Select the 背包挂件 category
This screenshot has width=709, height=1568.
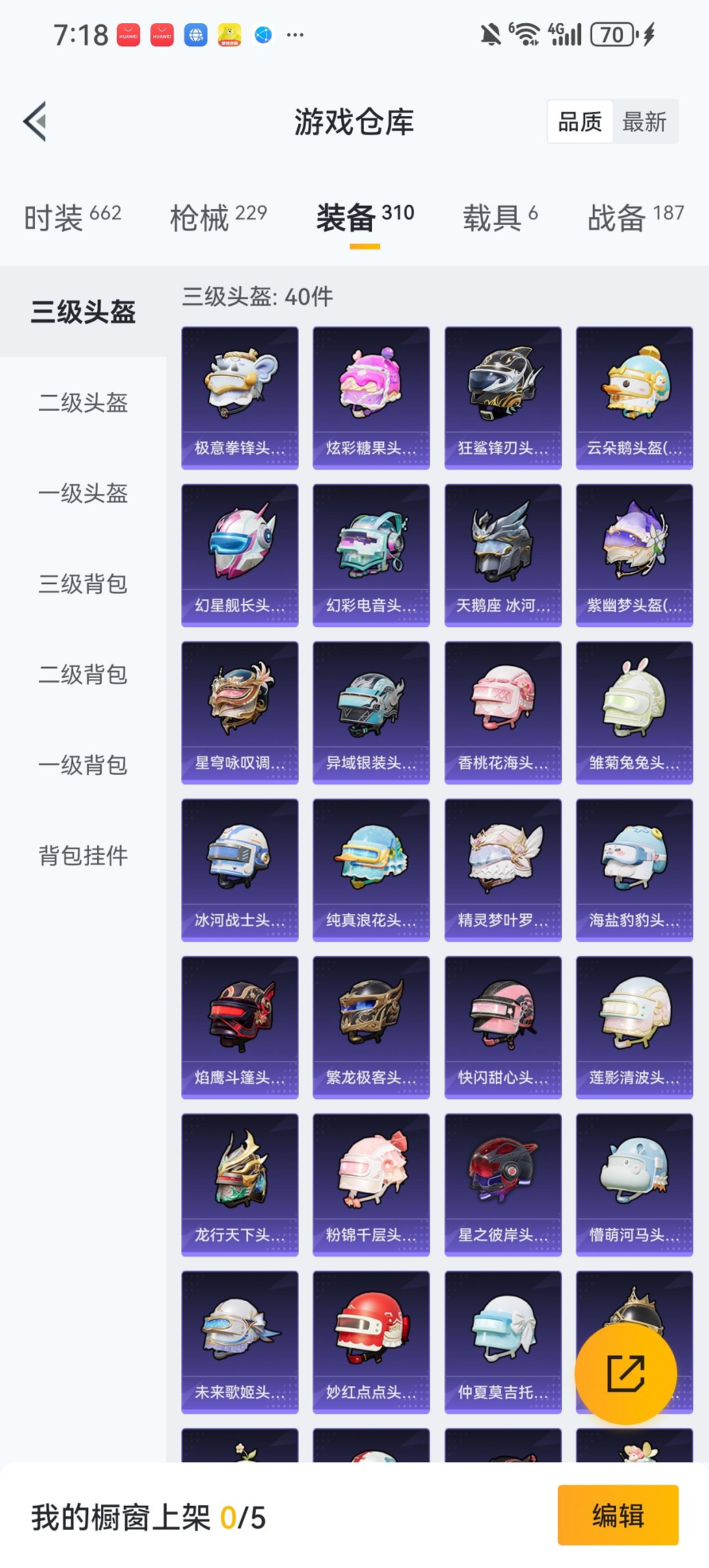83,856
